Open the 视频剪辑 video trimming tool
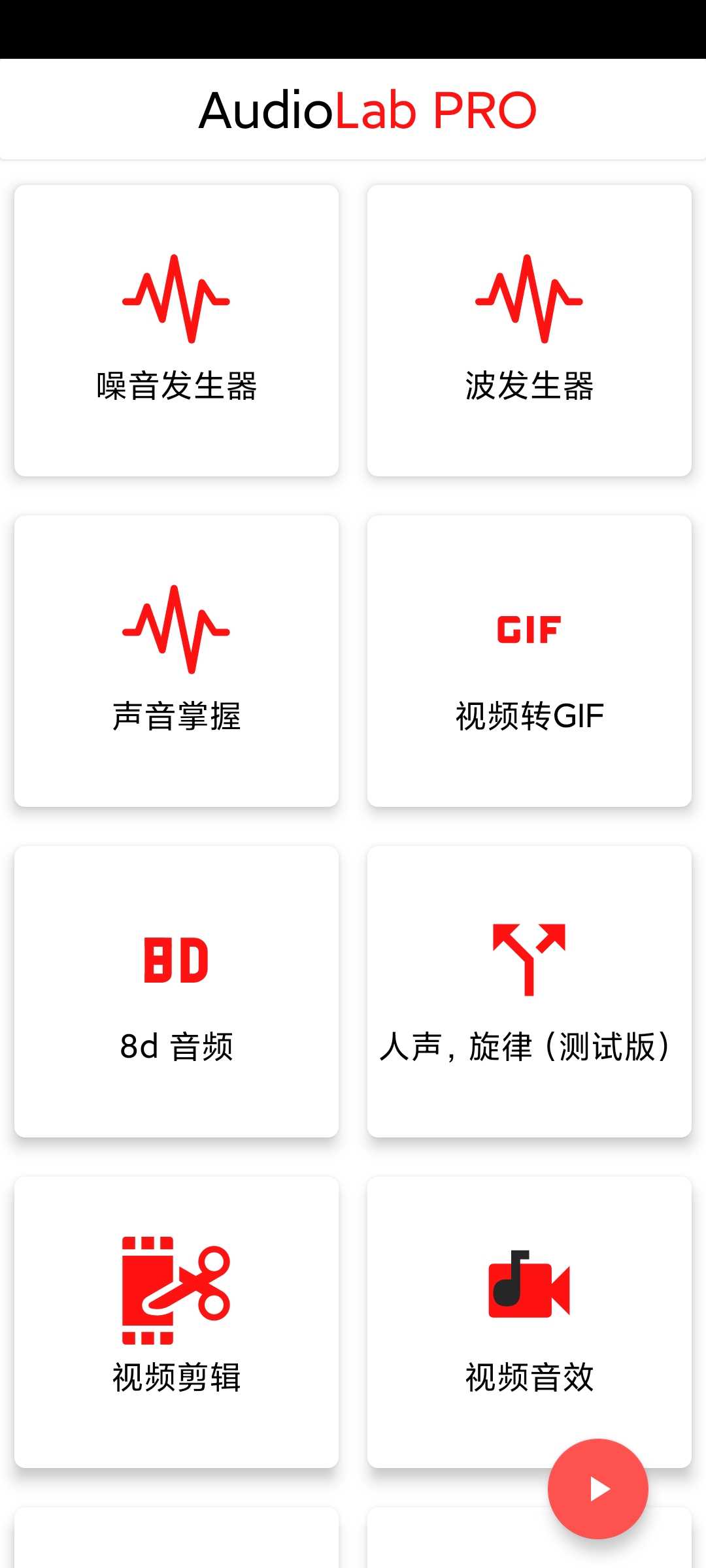The image size is (706, 1568). click(176, 1322)
